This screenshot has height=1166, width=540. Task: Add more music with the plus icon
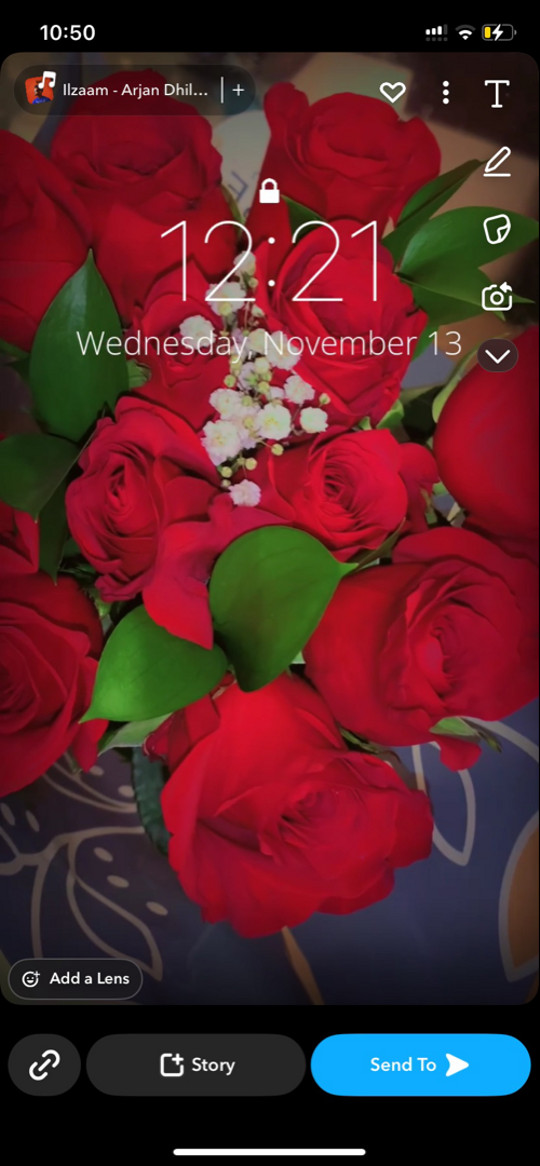coord(238,90)
